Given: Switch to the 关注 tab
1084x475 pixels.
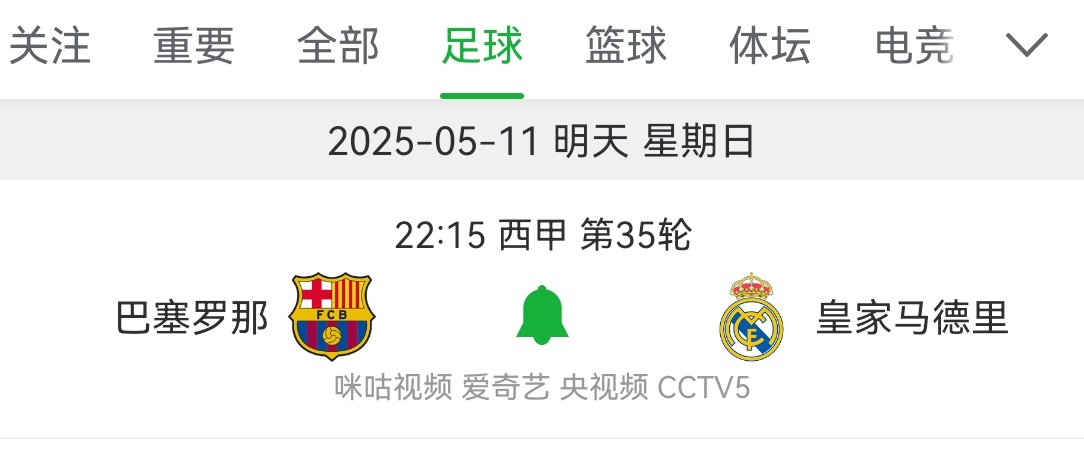Looking at the screenshot, I should tap(50, 46).
